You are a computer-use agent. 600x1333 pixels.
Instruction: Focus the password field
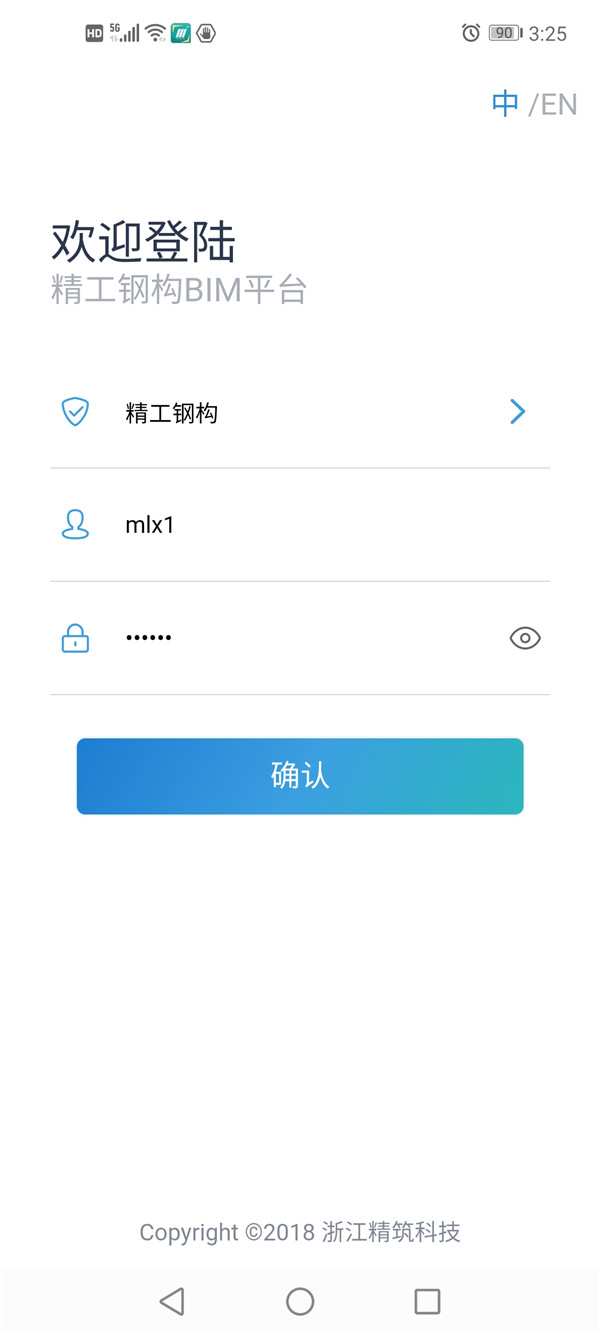[x=300, y=637]
